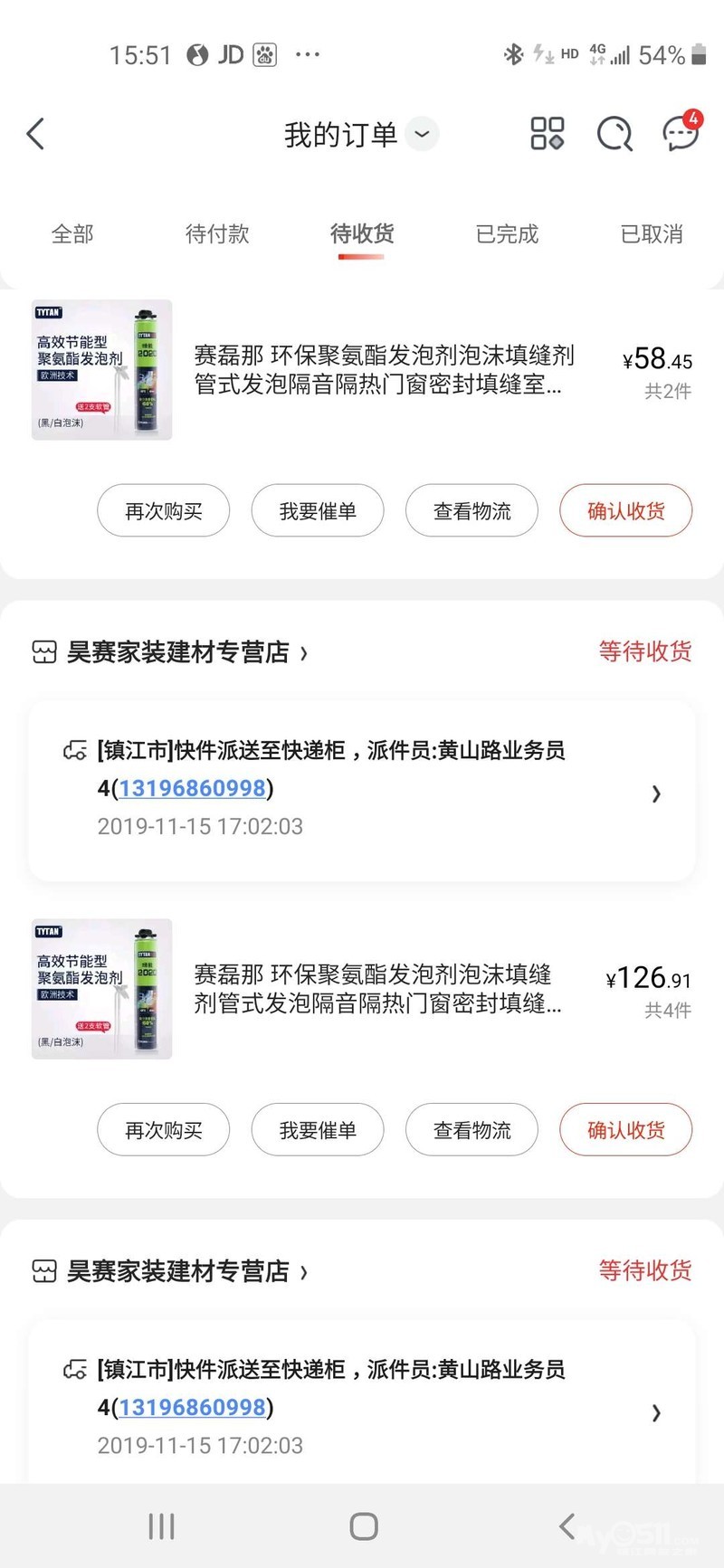Switch to the 已完成 tab
Screen dimensions: 724x1568
tap(507, 234)
